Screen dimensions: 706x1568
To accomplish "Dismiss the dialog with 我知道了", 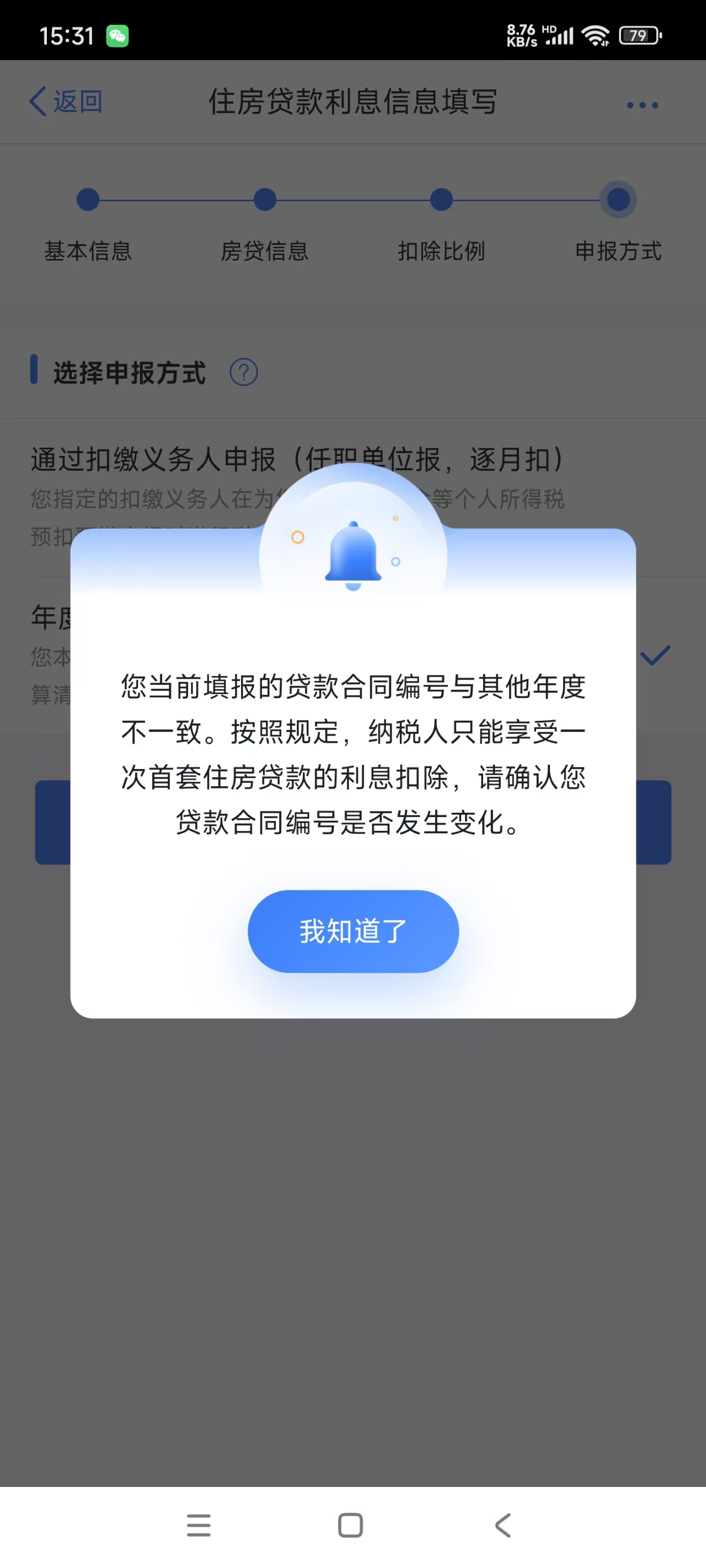I will tap(352, 931).
